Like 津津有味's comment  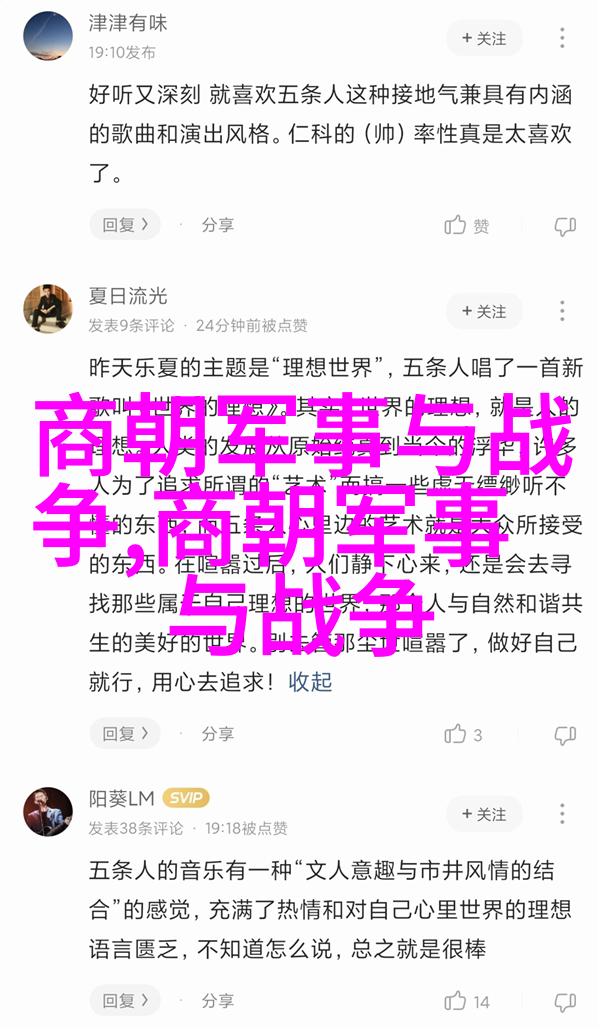tap(467, 226)
